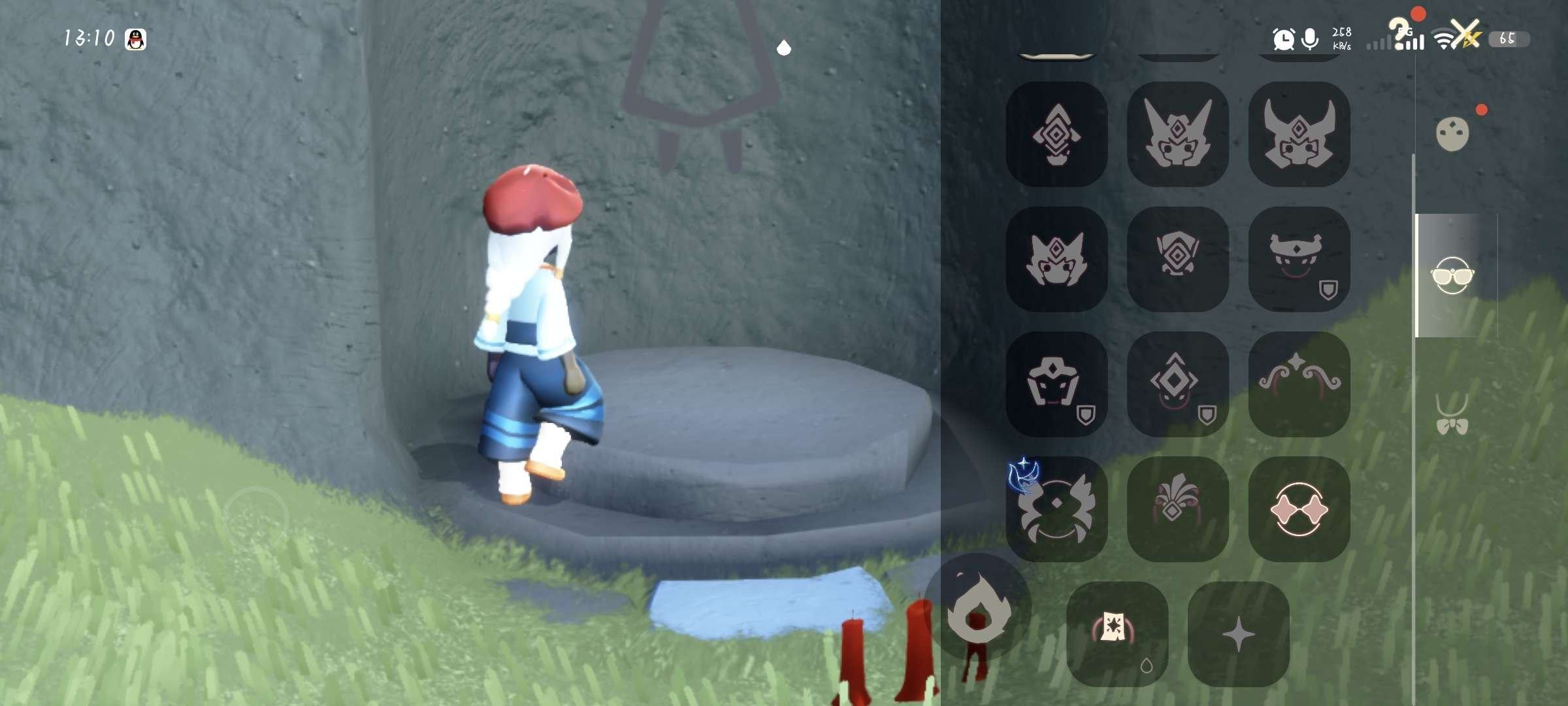Pick the crowned smiling mask with shield badge

coord(1299,259)
